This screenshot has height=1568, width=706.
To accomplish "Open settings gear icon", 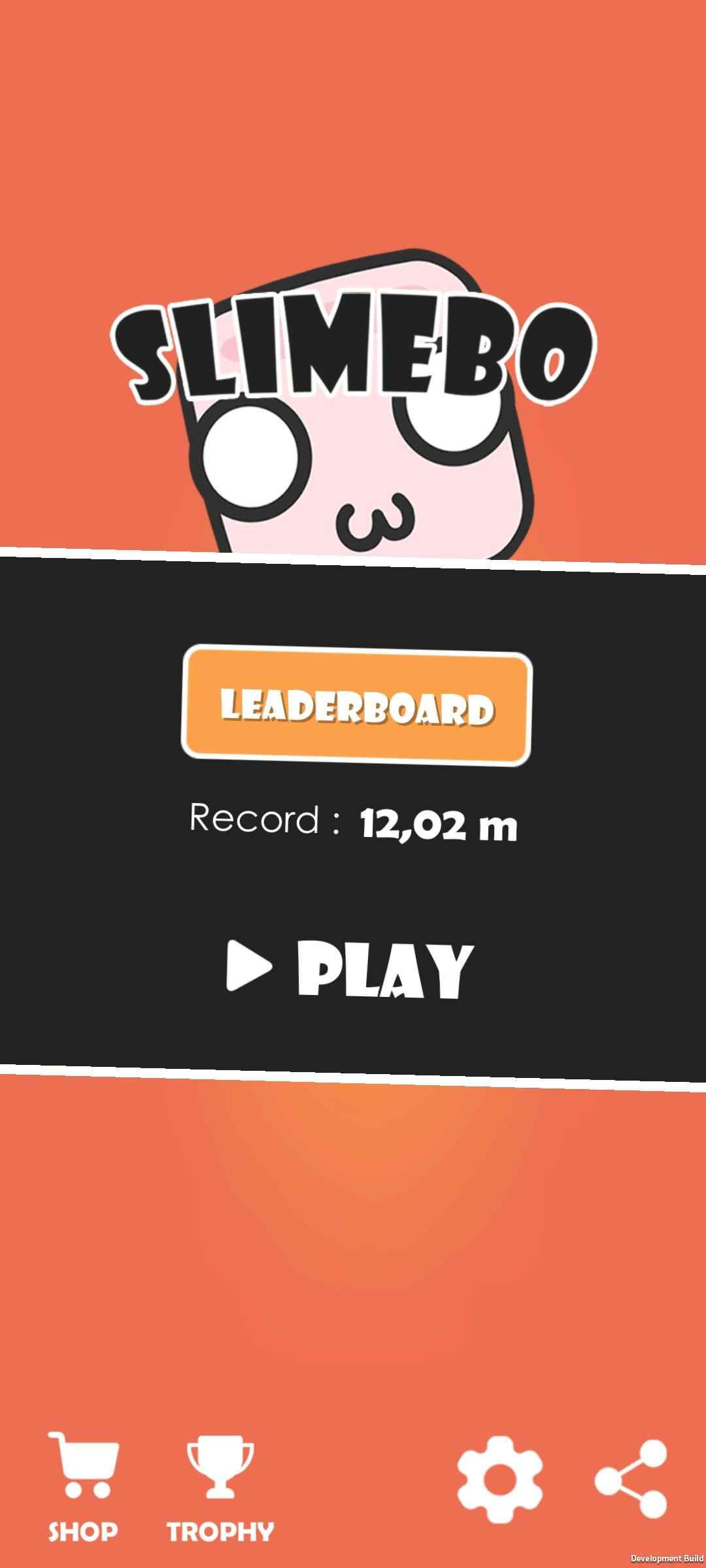I will point(499,1481).
